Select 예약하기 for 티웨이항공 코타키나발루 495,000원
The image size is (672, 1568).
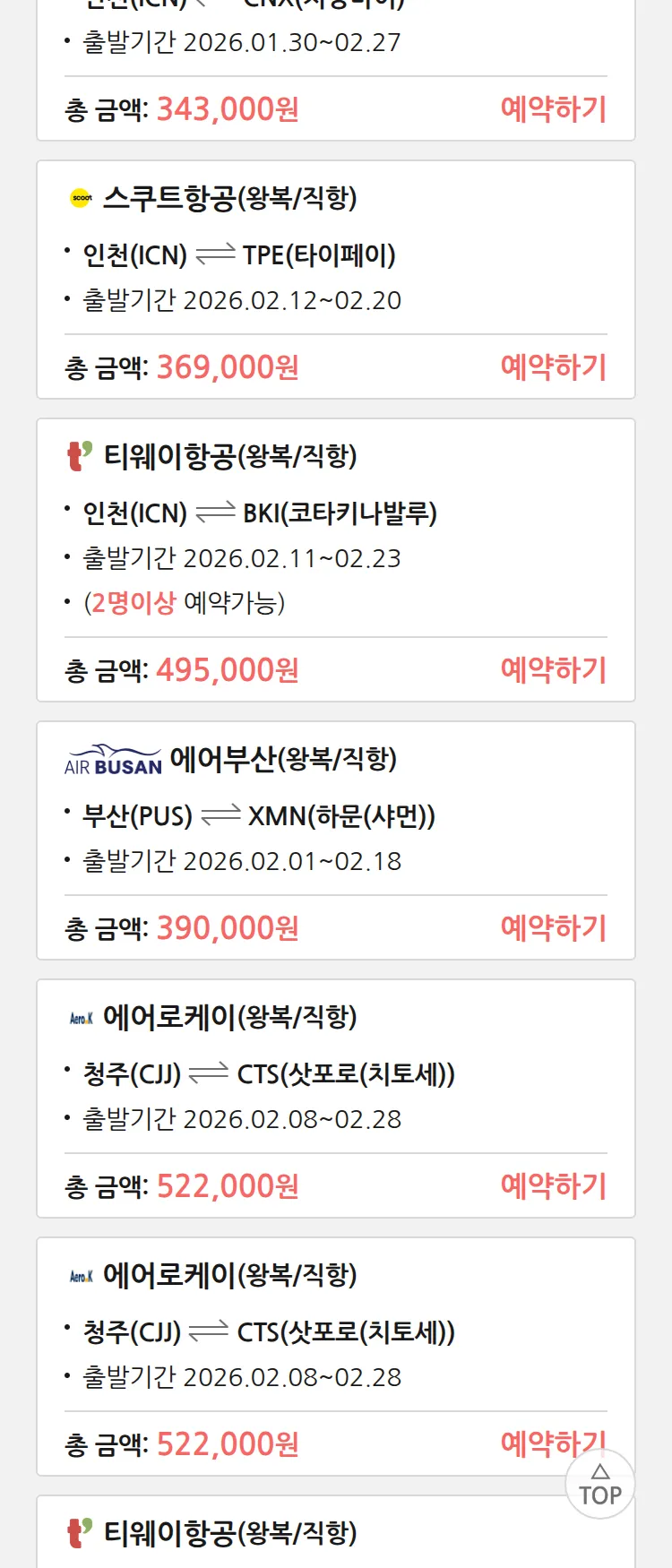[553, 670]
